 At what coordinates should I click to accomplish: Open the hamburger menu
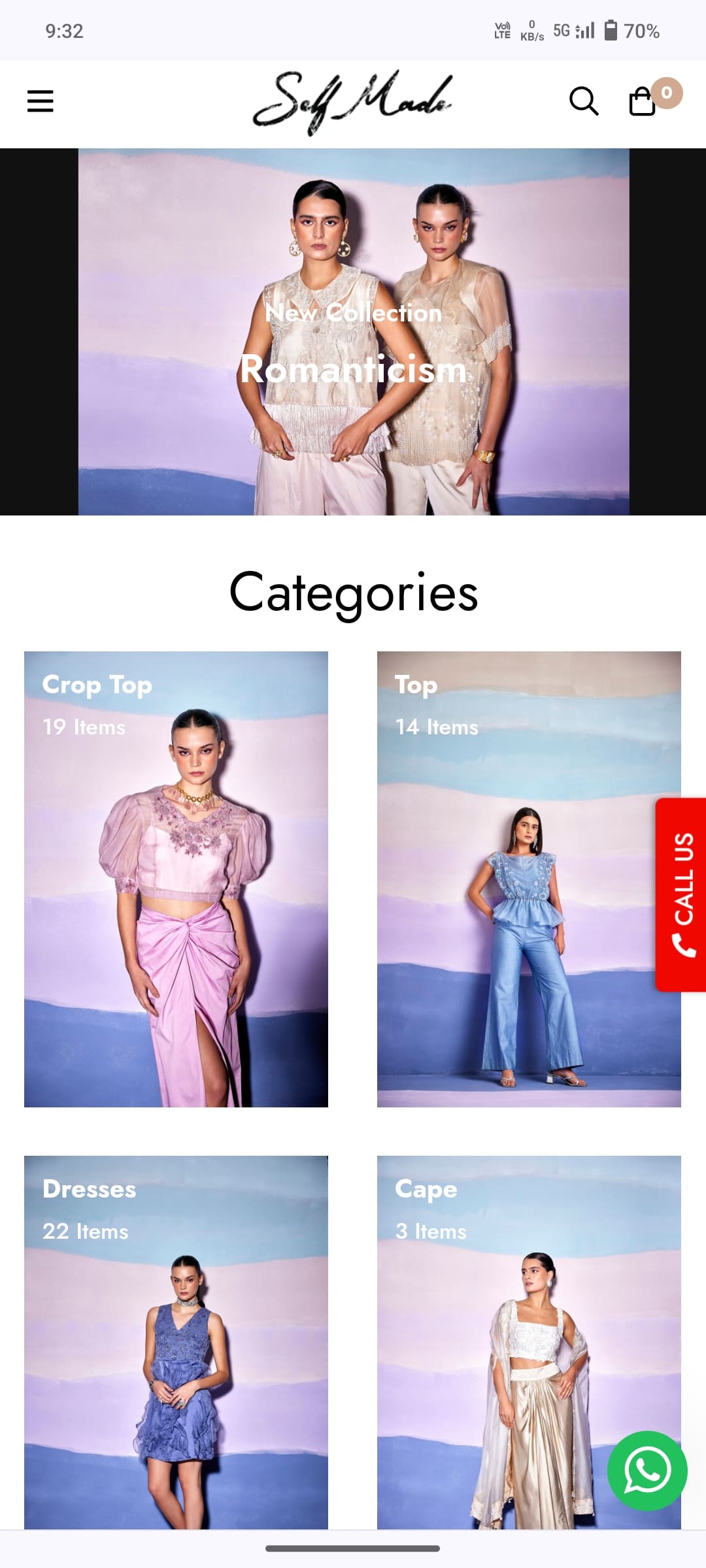40,101
